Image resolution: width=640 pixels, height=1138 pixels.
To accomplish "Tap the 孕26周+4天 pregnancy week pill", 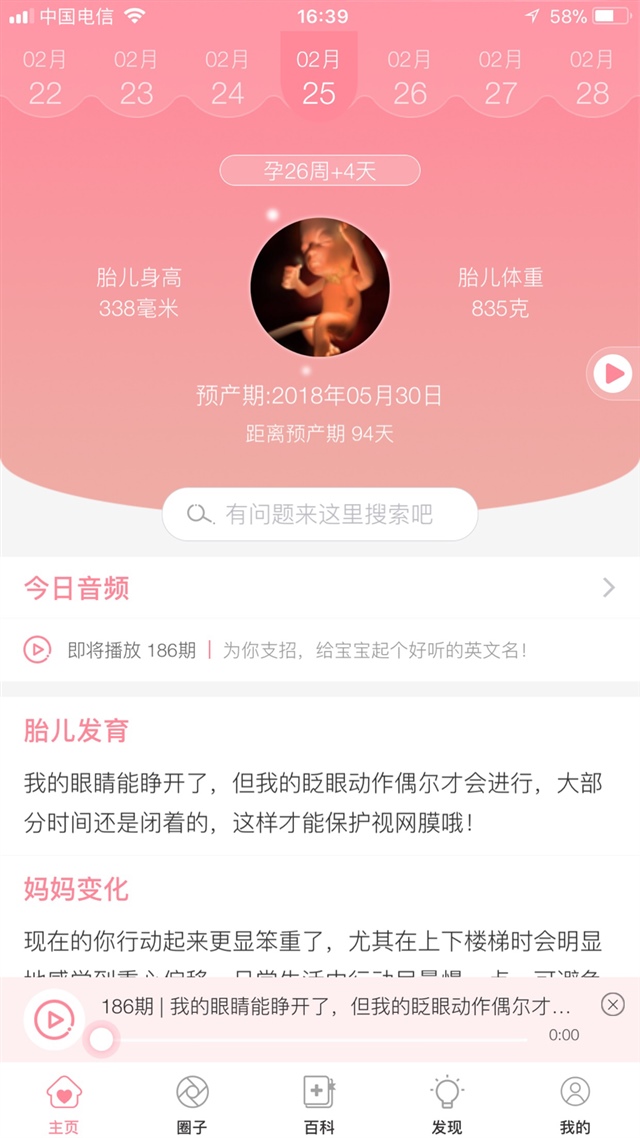I will pyautogui.click(x=320, y=171).
